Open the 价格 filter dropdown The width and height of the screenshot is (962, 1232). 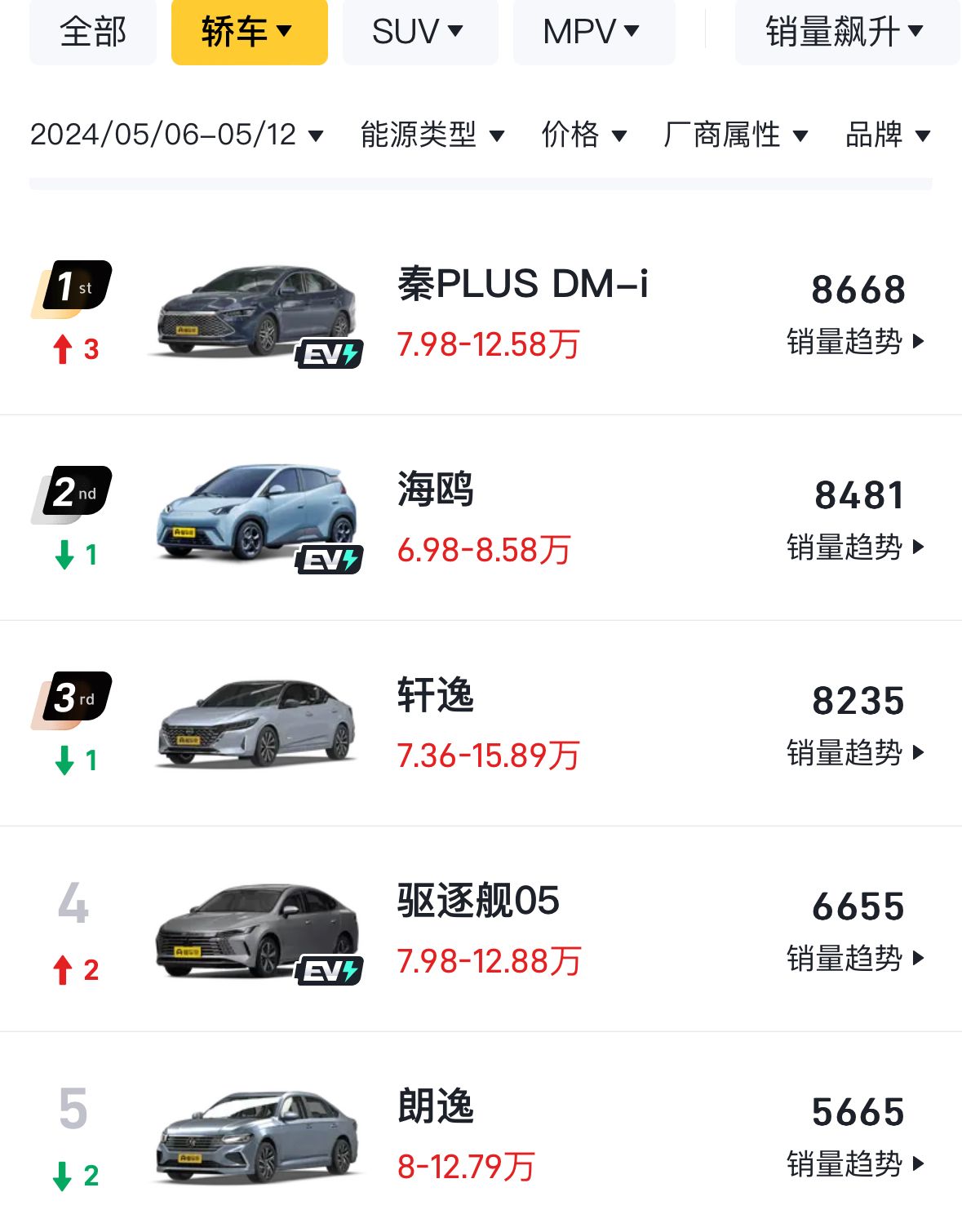click(584, 135)
